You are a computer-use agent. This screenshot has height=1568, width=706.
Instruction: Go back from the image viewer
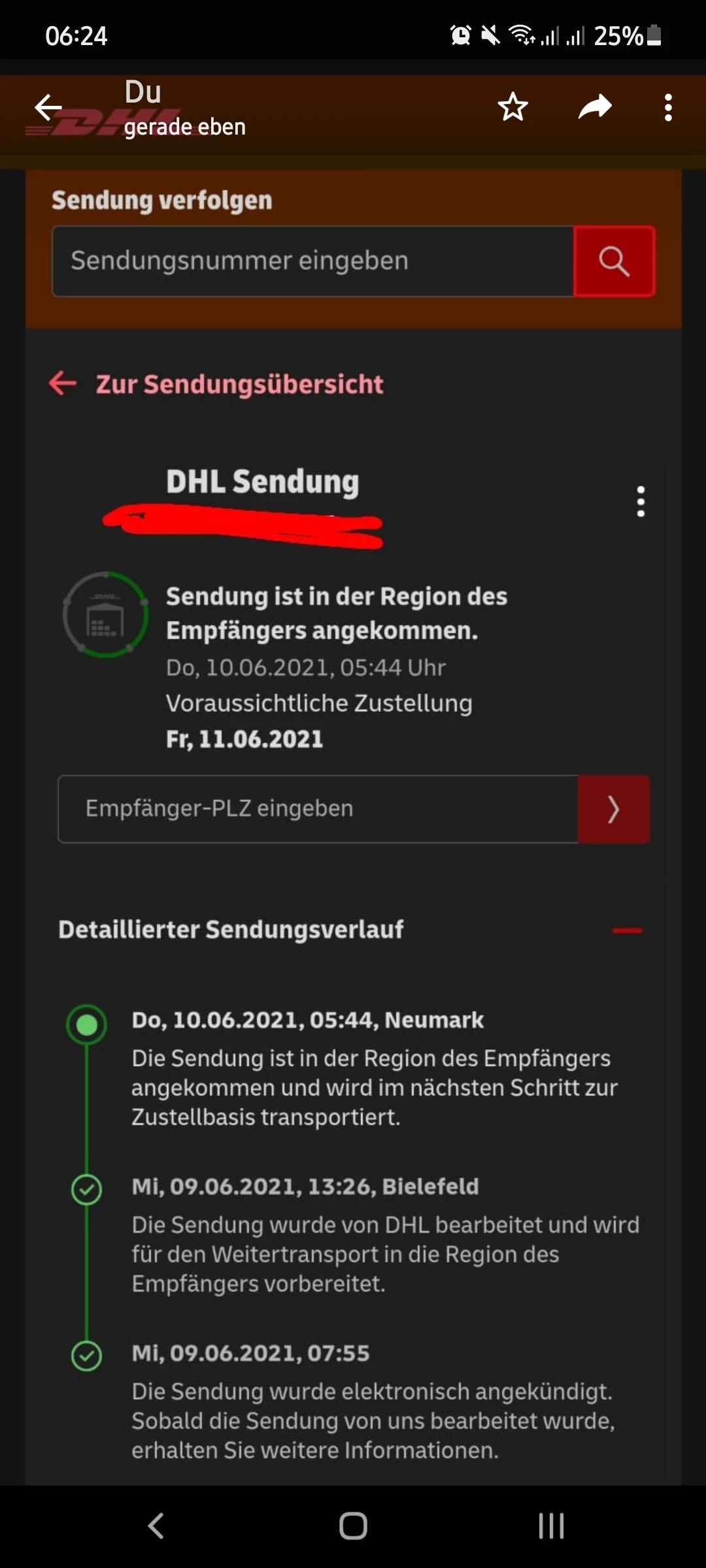pos(49,108)
